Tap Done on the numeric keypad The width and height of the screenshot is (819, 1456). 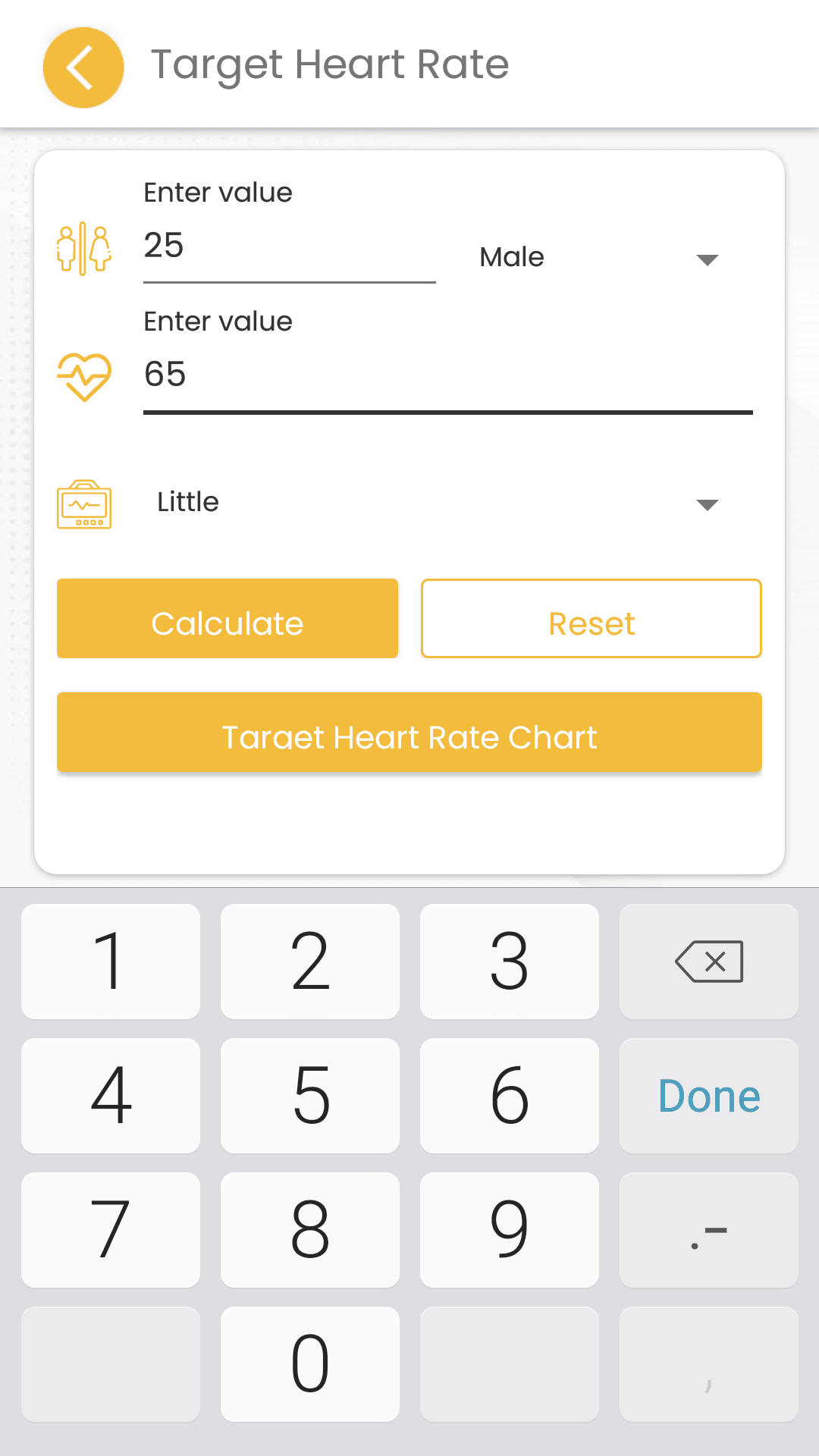tap(709, 1096)
